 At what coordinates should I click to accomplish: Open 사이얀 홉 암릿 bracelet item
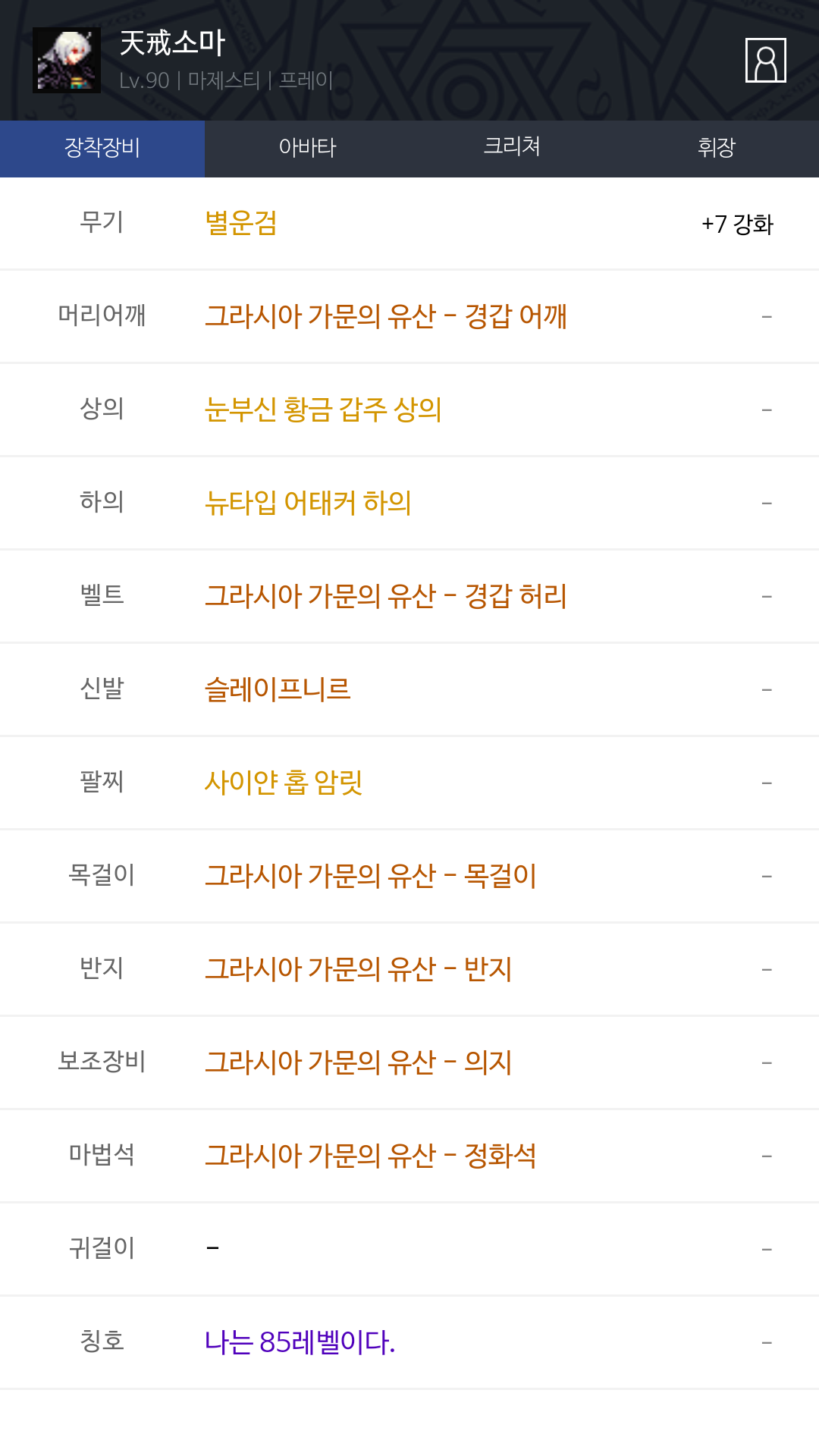click(284, 783)
